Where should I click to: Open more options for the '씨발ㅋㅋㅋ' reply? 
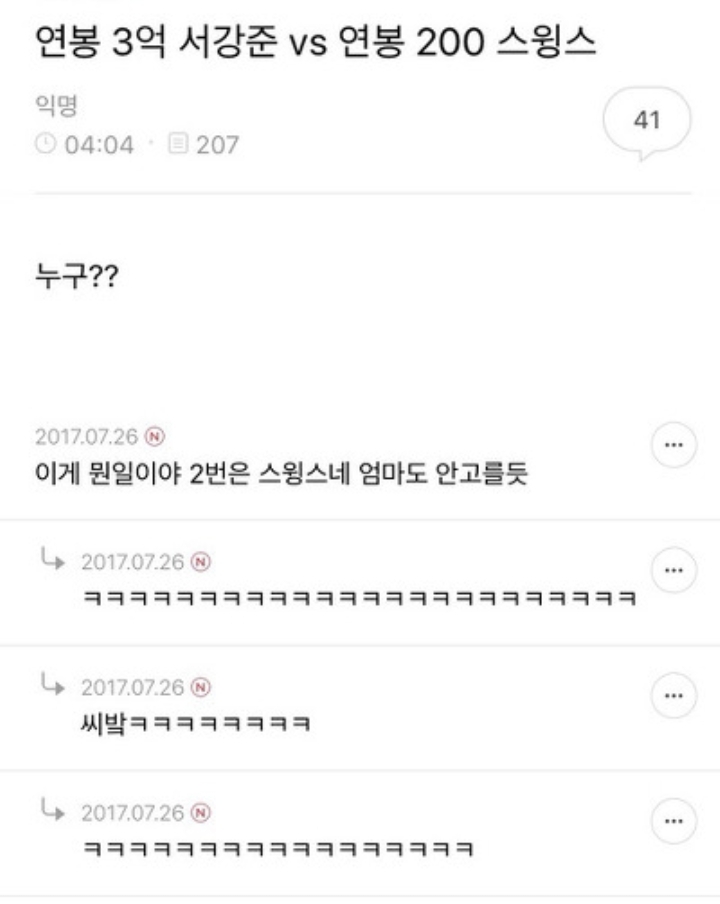coord(673,695)
